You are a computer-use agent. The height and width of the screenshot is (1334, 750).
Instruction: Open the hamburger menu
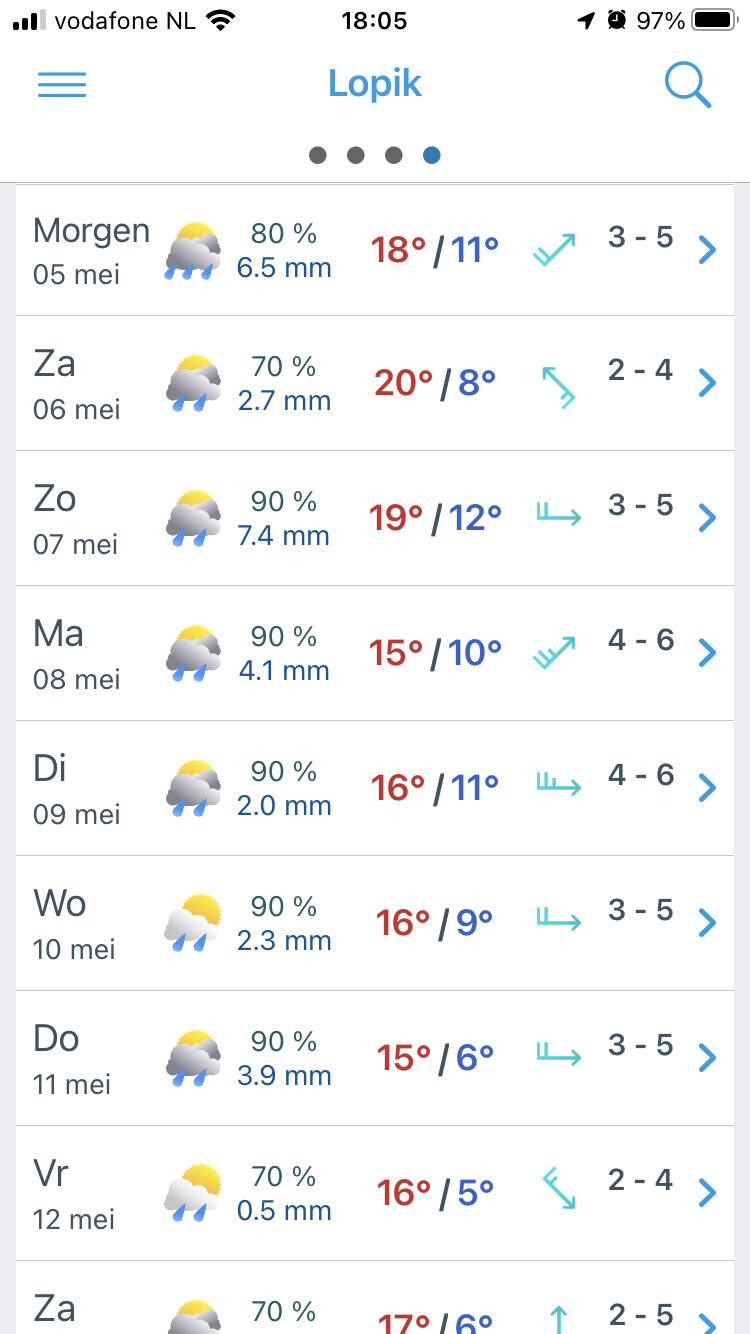pyautogui.click(x=62, y=85)
